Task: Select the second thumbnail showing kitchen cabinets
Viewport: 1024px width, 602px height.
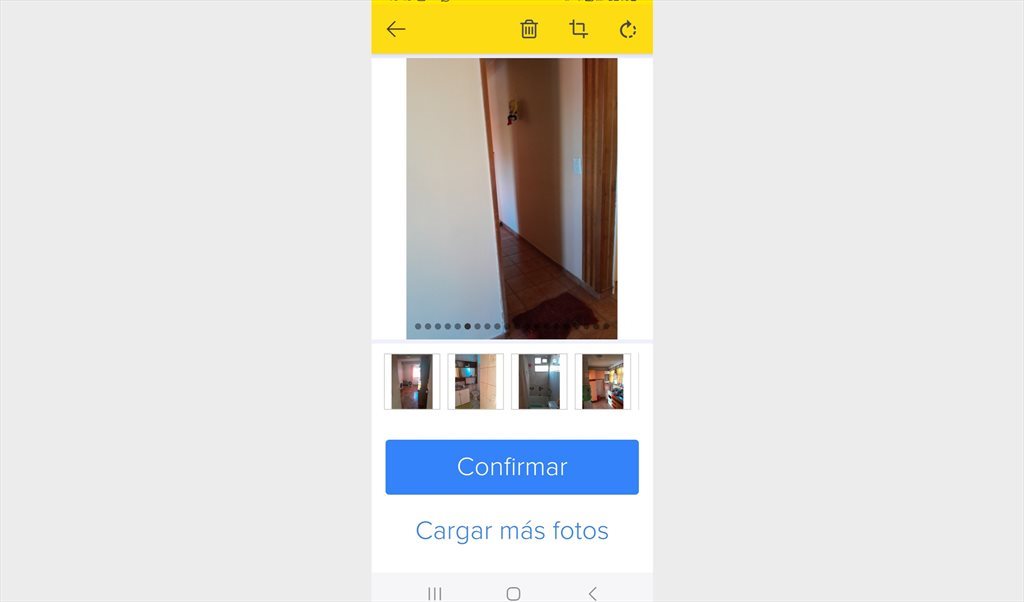Action: 475,381
